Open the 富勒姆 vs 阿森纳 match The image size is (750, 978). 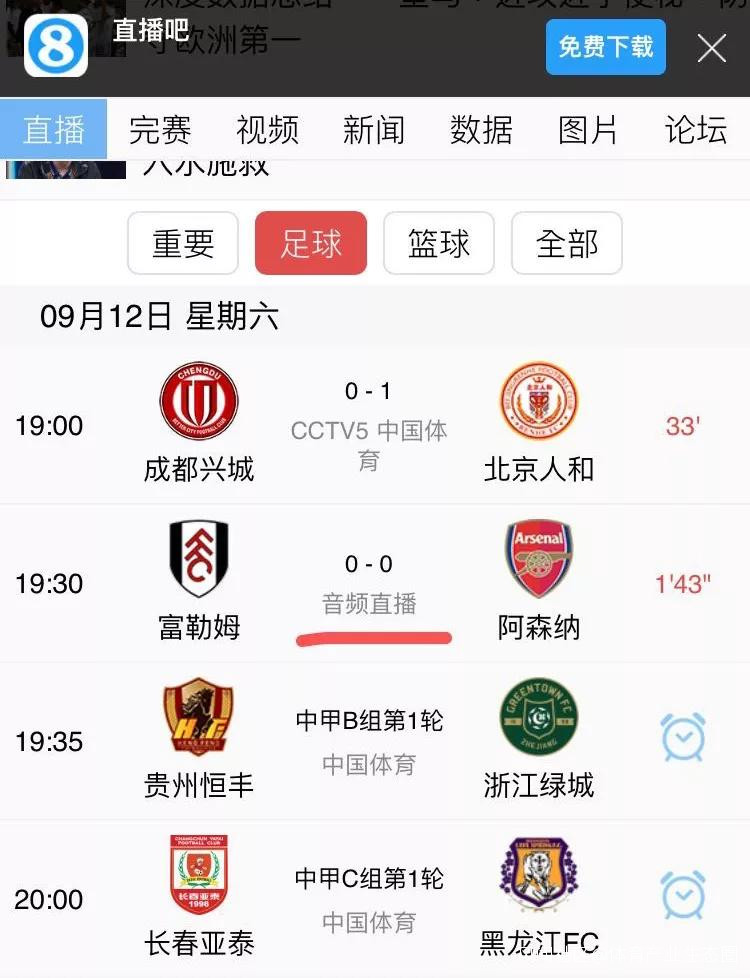coord(369,584)
